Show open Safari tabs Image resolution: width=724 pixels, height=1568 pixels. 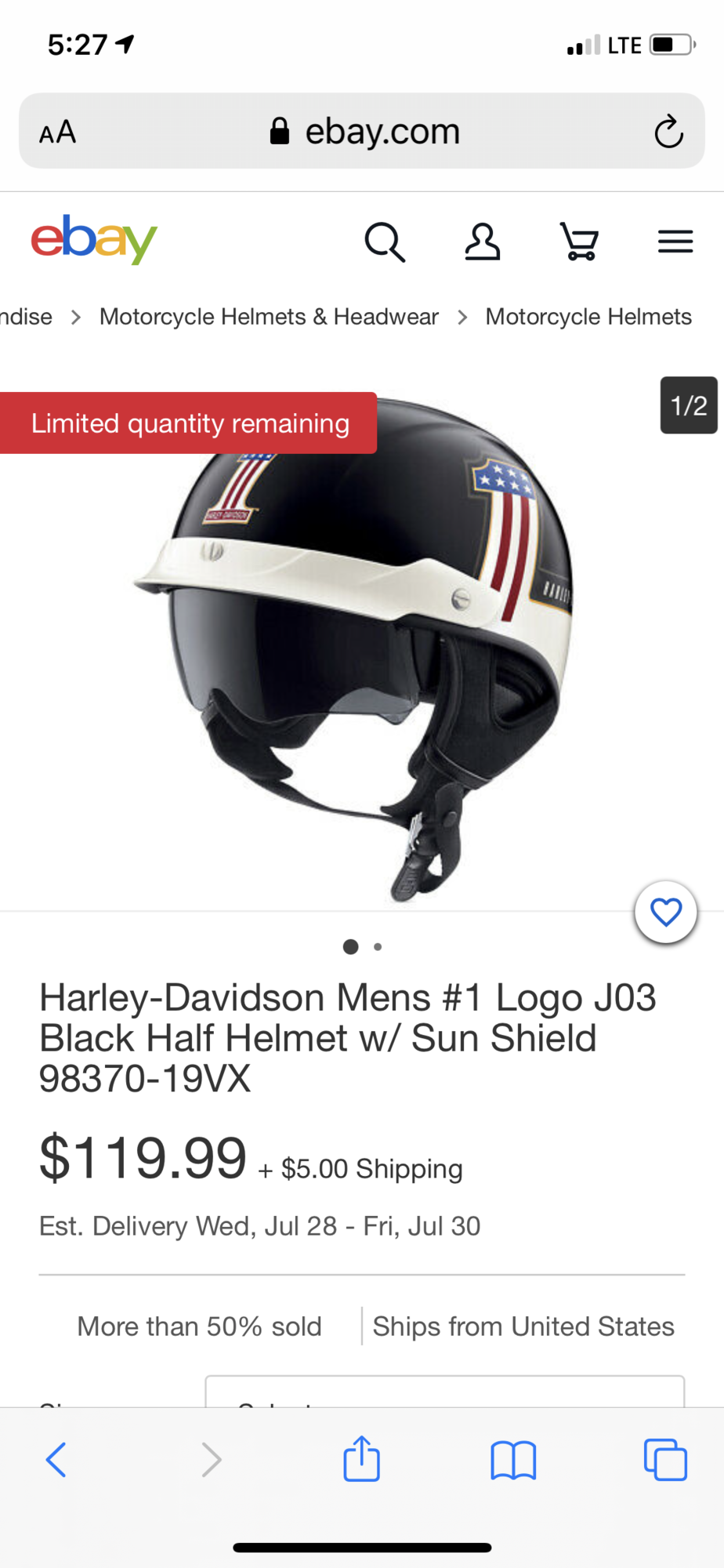[x=665, y=1460]
